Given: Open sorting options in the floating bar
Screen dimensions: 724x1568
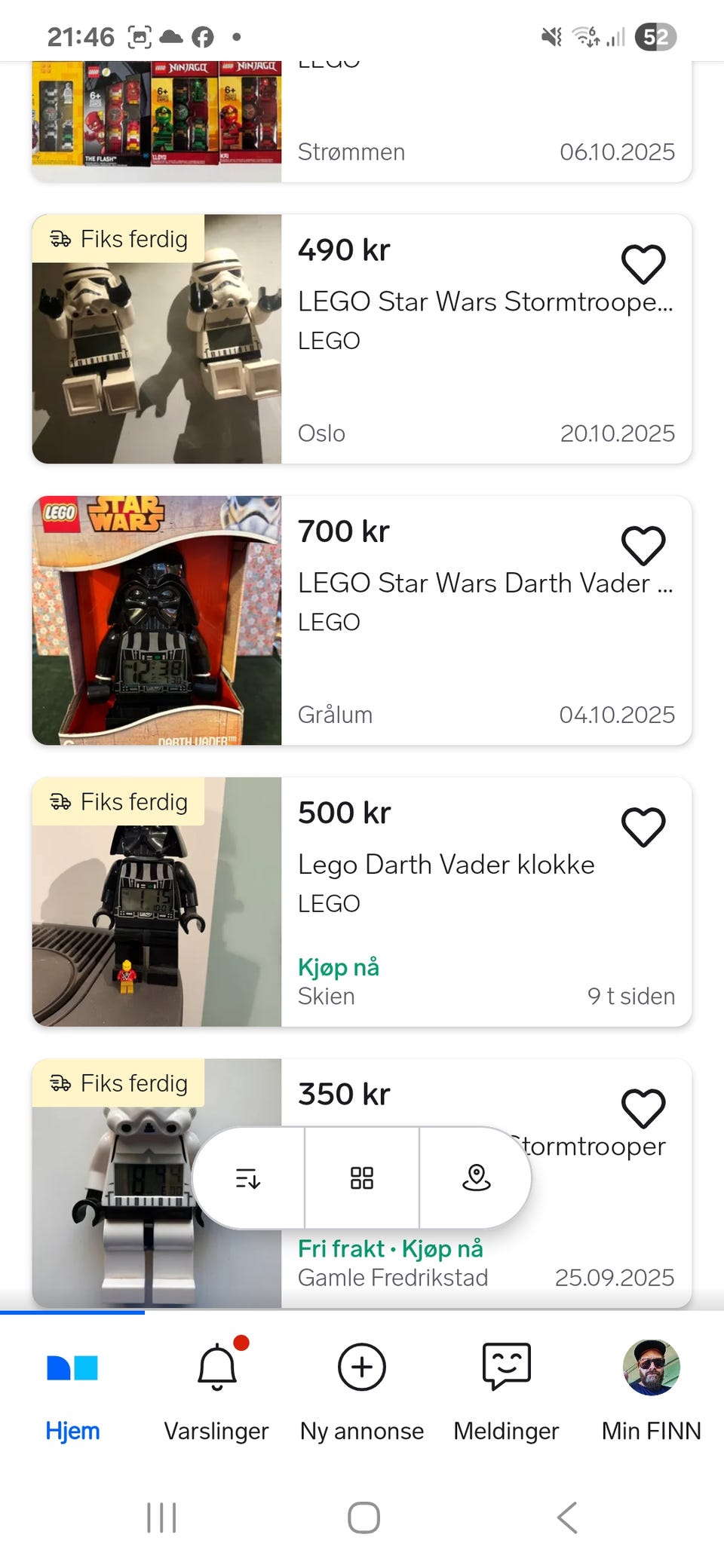Looking at the screenshot, I should pyautogui.click(x=248, y=1178).
